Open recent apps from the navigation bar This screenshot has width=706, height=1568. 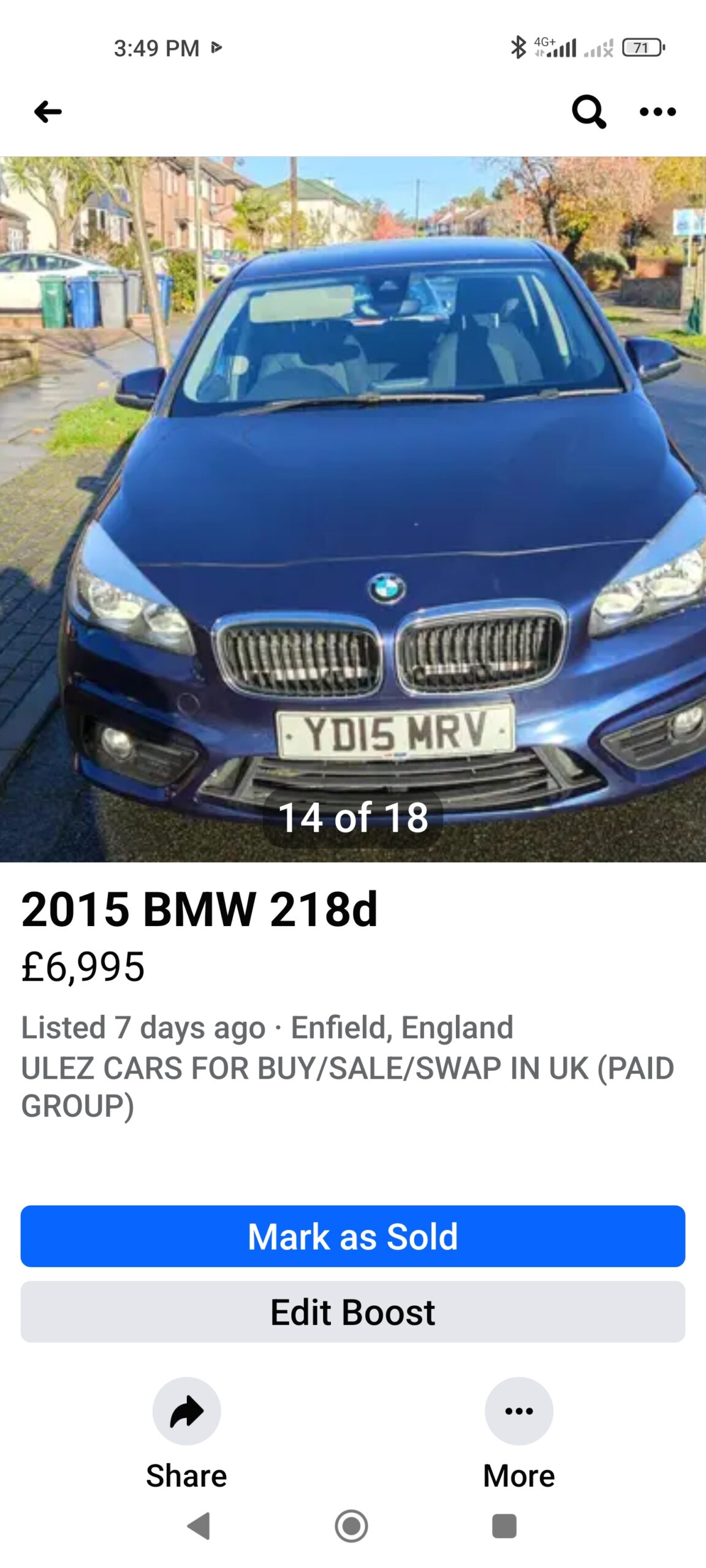(504, 1526)
